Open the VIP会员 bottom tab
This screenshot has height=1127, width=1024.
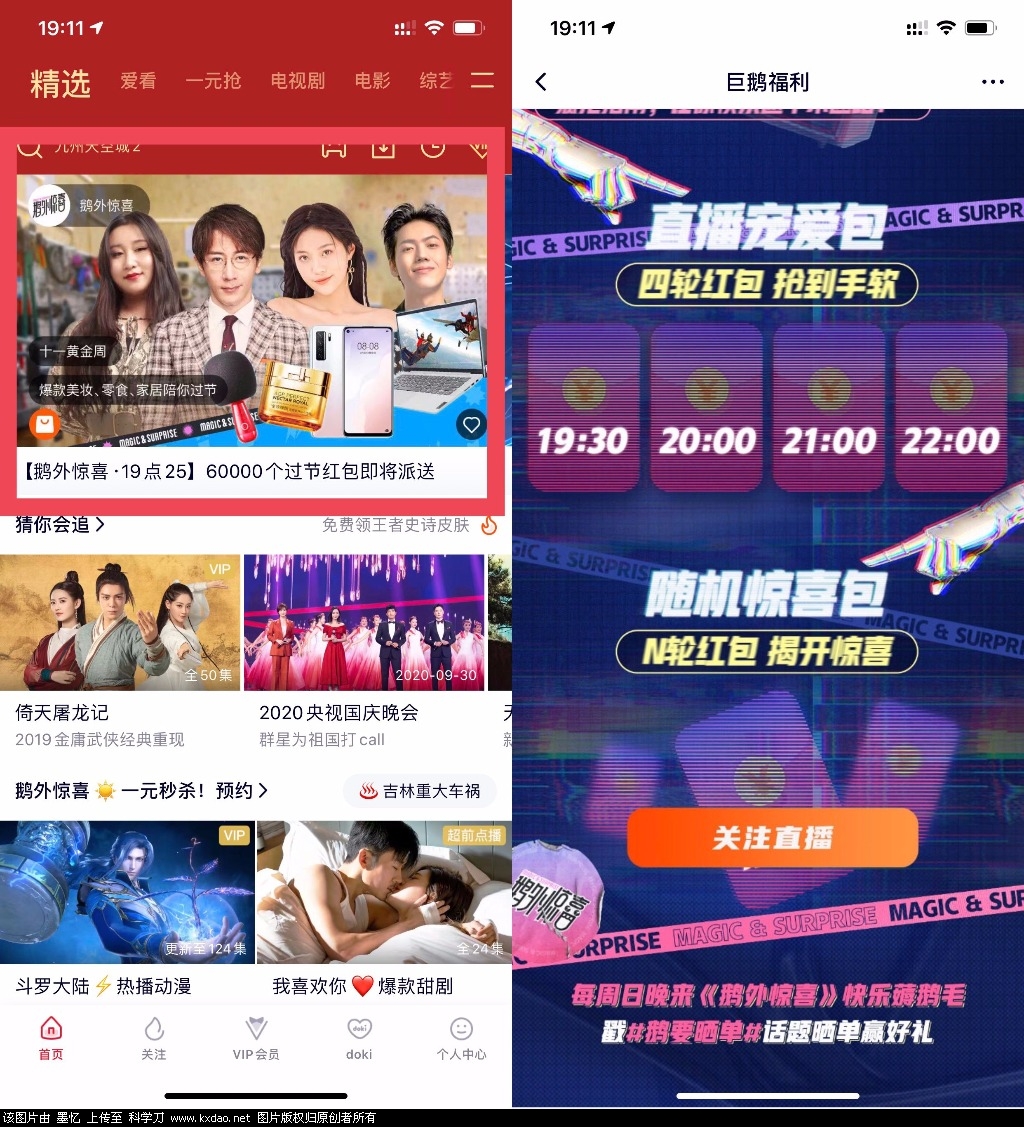256,1038
